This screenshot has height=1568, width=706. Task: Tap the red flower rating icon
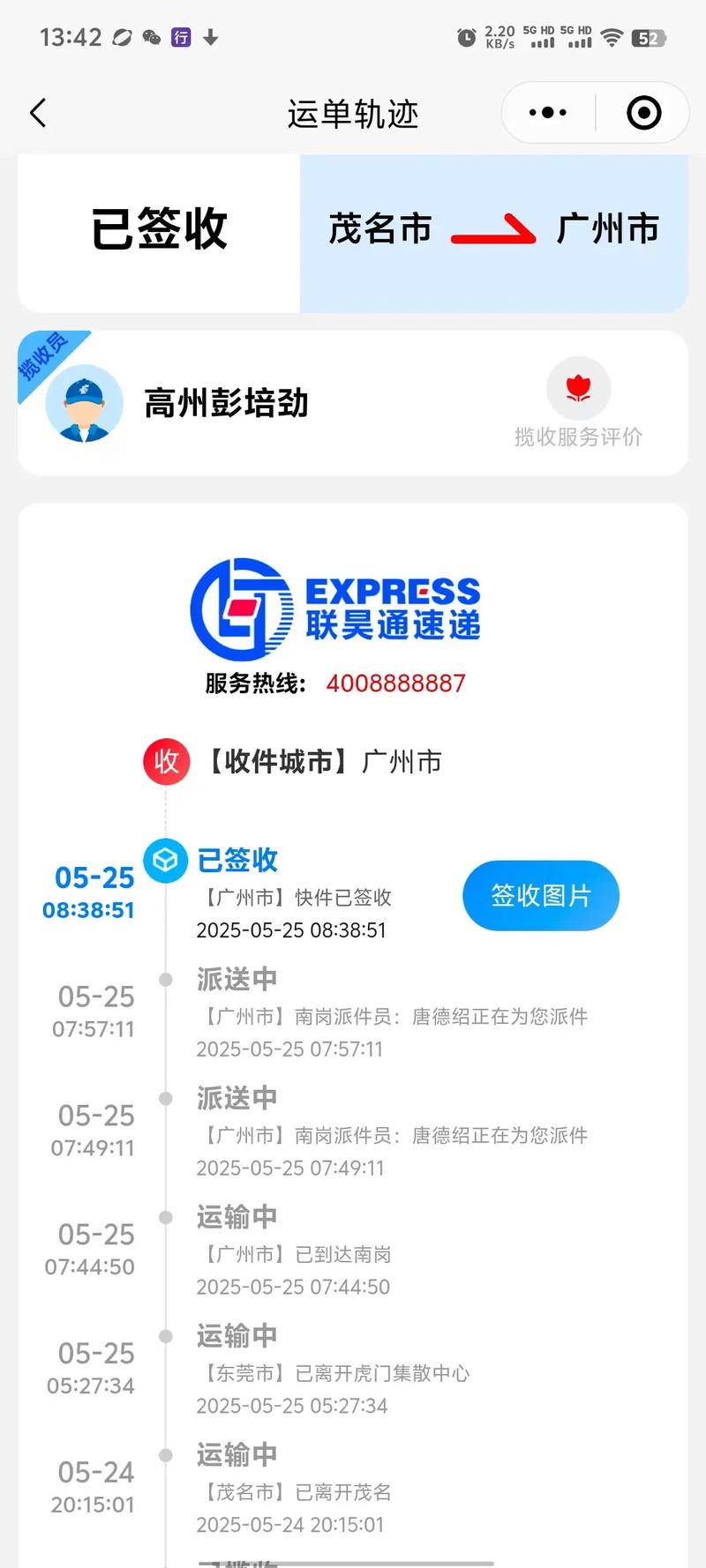point(579,388)
